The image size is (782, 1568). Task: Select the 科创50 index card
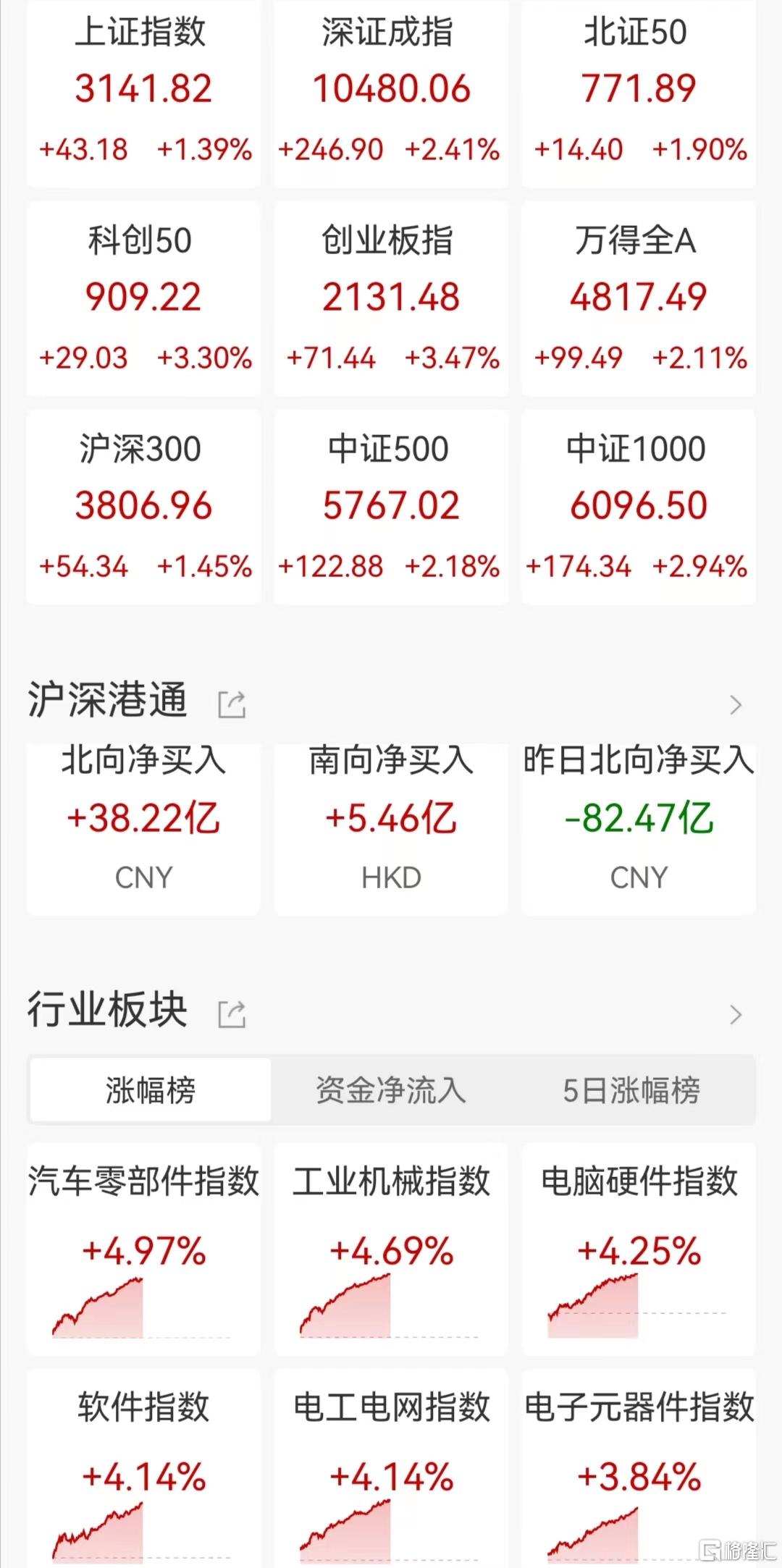click(x=143, y=298)
